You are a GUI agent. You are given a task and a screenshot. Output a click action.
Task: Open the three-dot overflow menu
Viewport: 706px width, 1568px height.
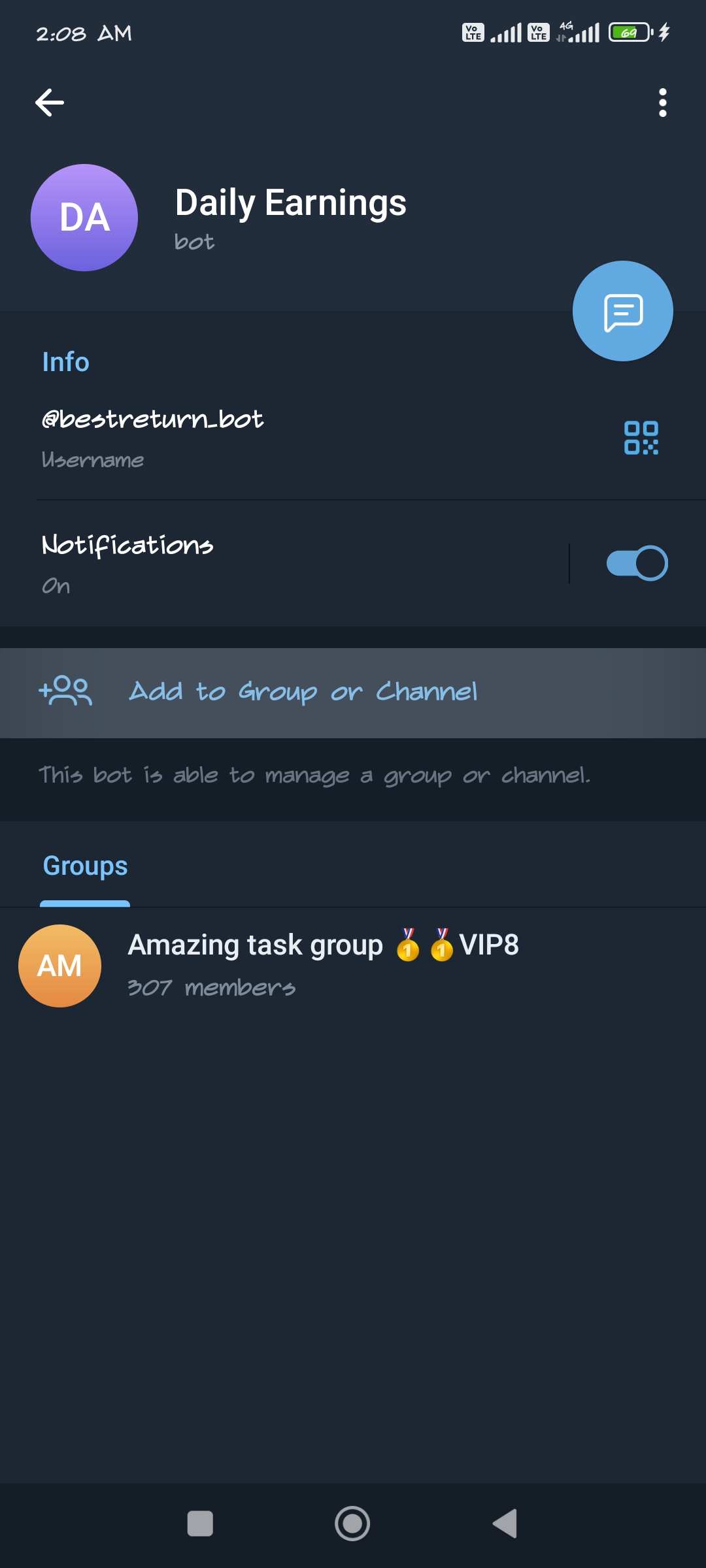(x=662, y=103)
